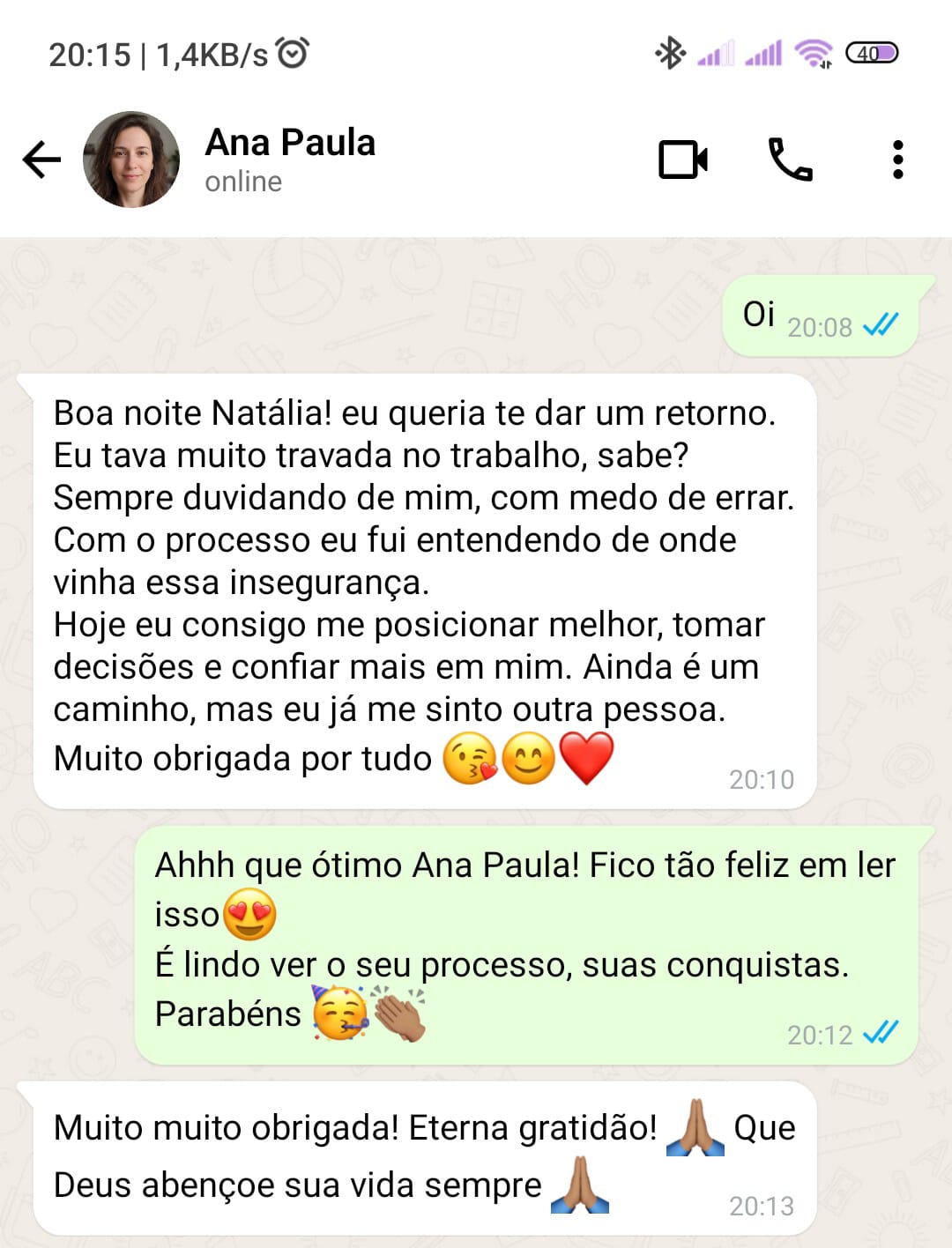The width and height of the screenshot is (952, 1248).
Task: Open Ana Paula's profile picture
Action: [x=131, y=160]
